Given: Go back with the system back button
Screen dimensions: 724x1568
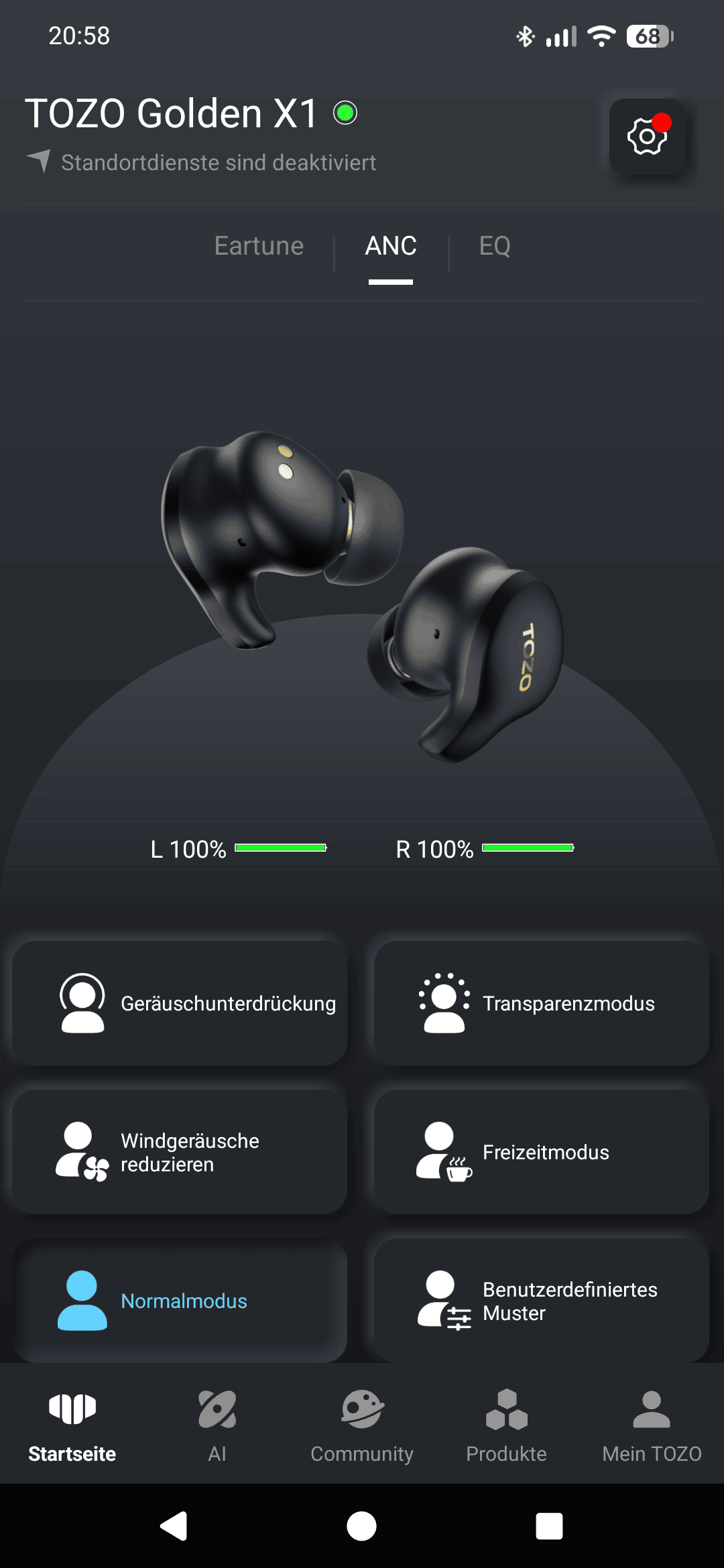Looking at the screenshot, I should (174, 1526).
